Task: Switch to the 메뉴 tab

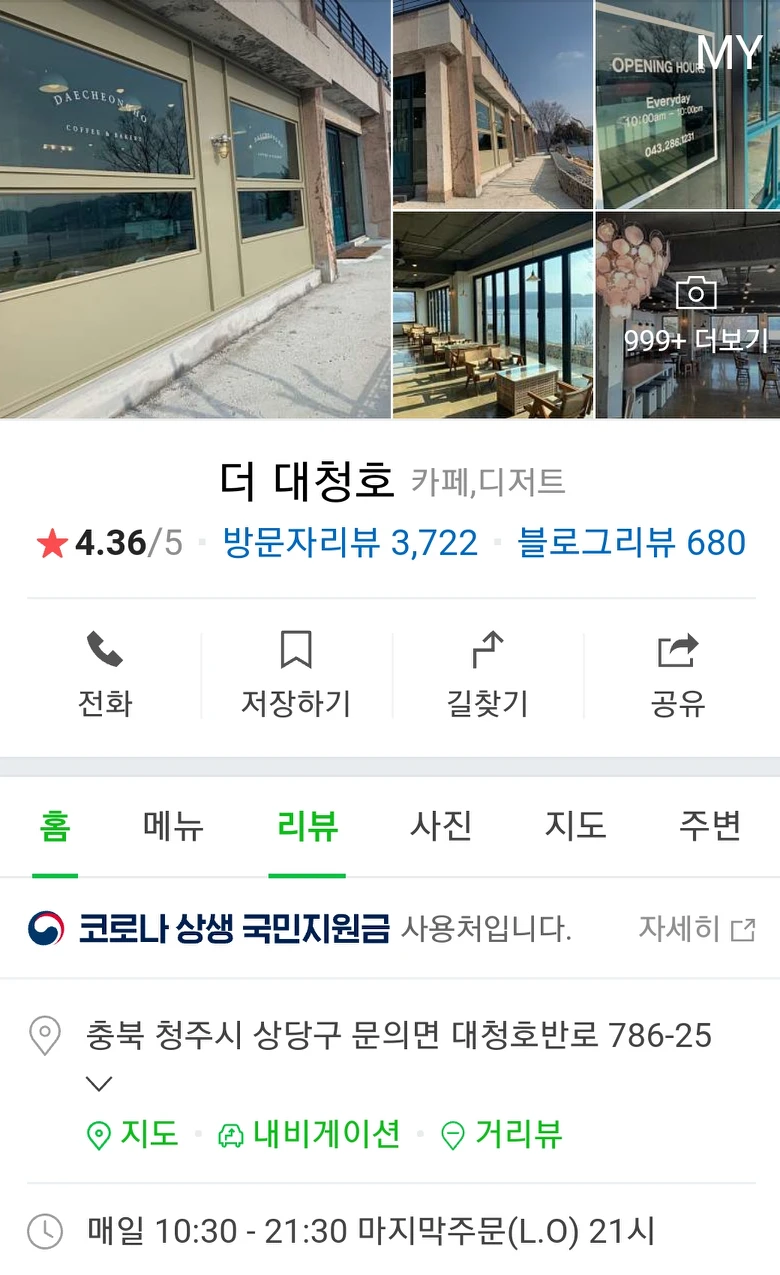Action: coord(173,826)
